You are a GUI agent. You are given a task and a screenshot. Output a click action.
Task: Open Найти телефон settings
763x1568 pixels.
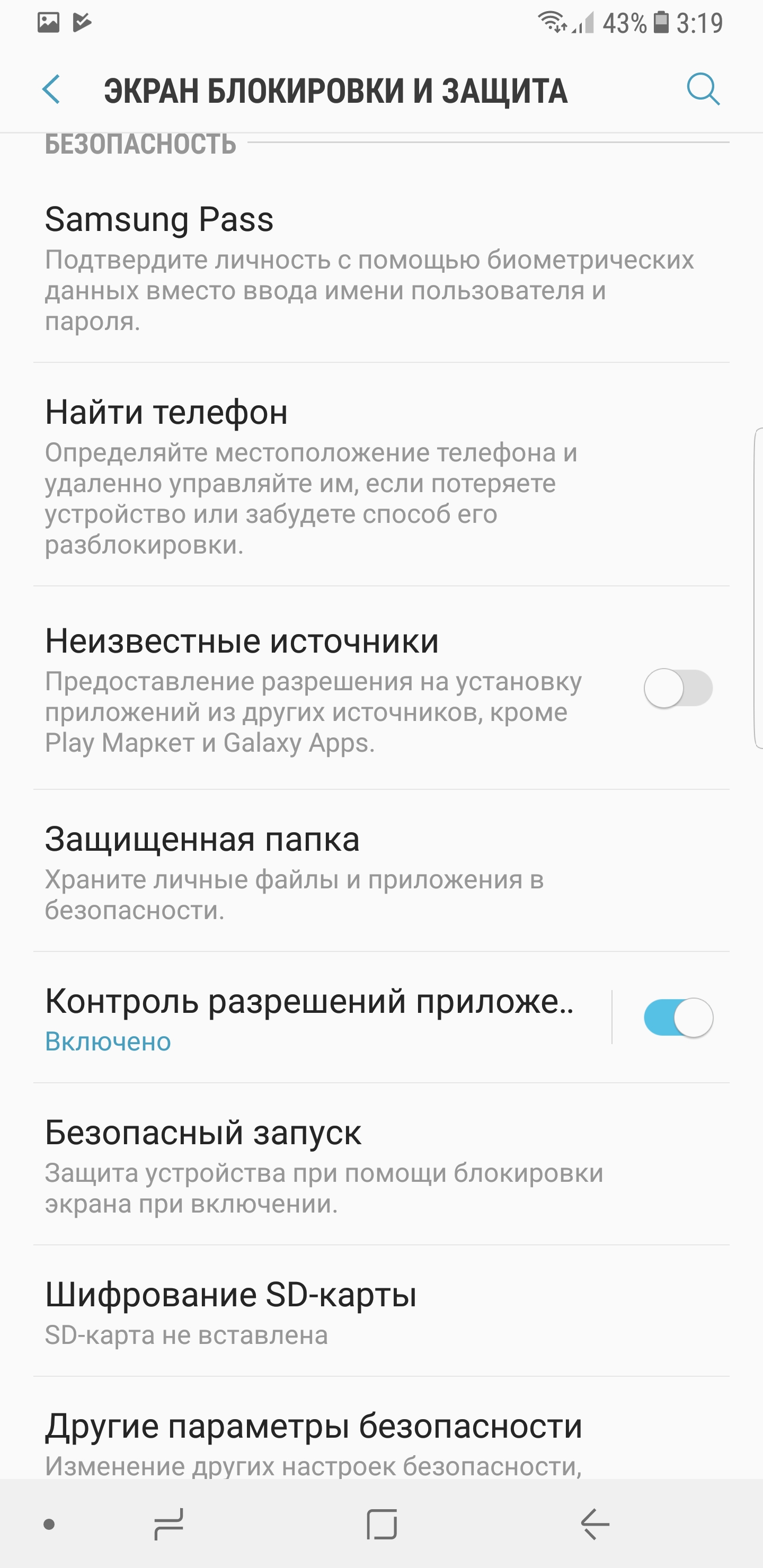pos(381,475)
